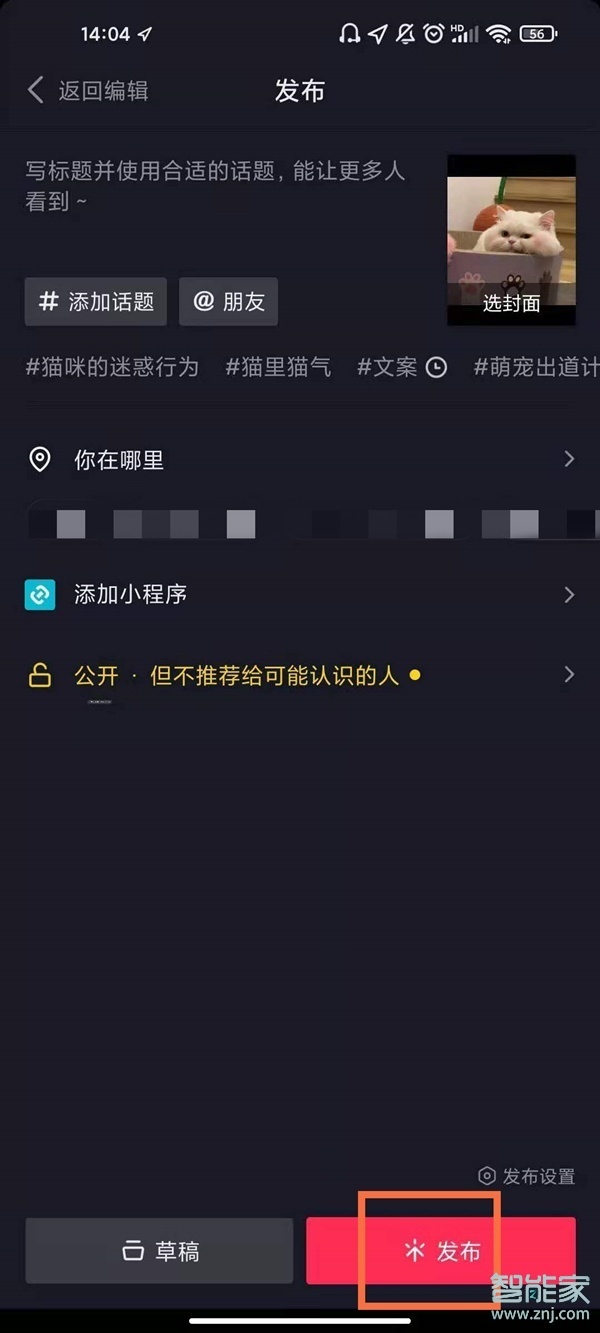Open the 添加小程序 row
This screenshot has height=1333, width=600.
coord(300,595)
